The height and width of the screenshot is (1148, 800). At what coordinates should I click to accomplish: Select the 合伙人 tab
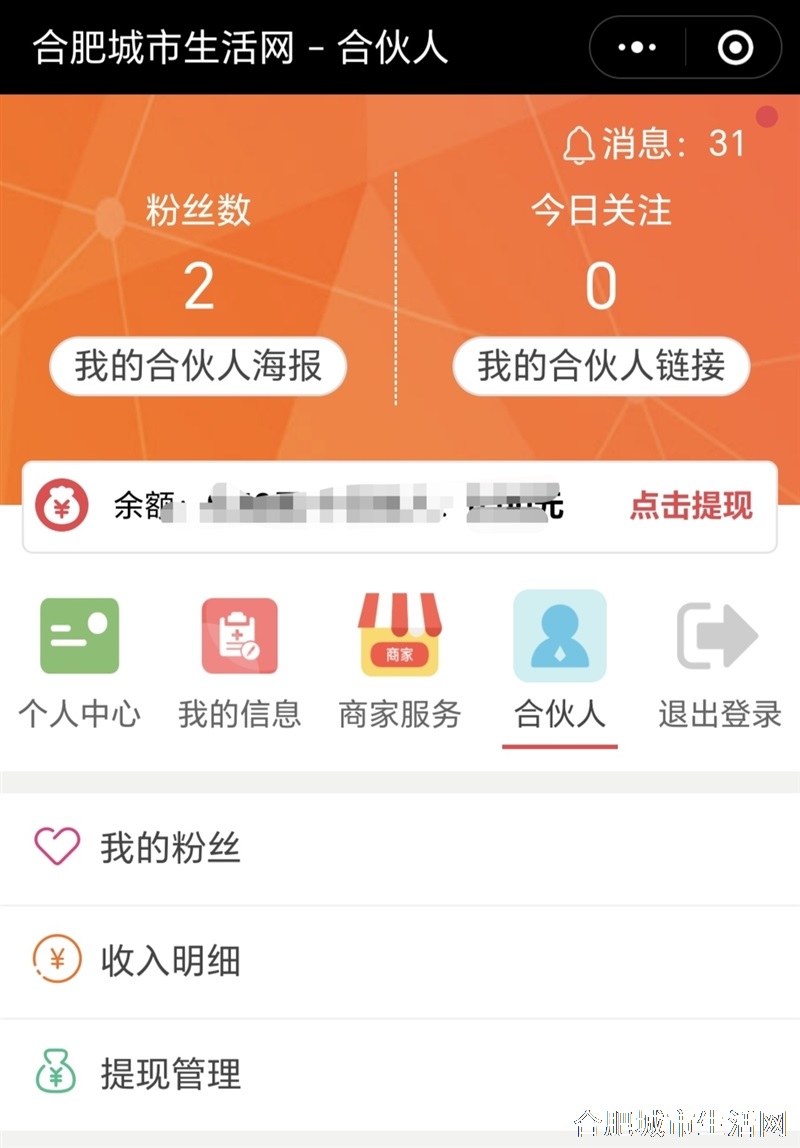click(560, 660)
